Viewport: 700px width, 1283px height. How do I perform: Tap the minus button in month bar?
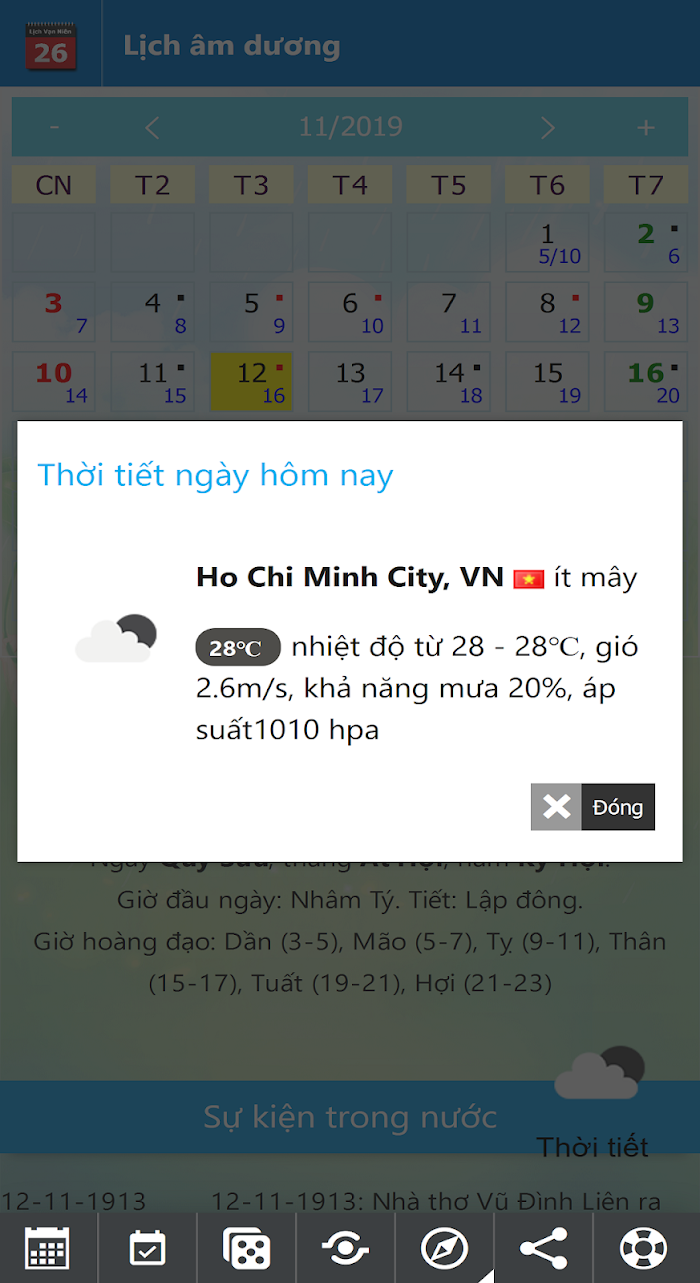click(x=54, y=127)
